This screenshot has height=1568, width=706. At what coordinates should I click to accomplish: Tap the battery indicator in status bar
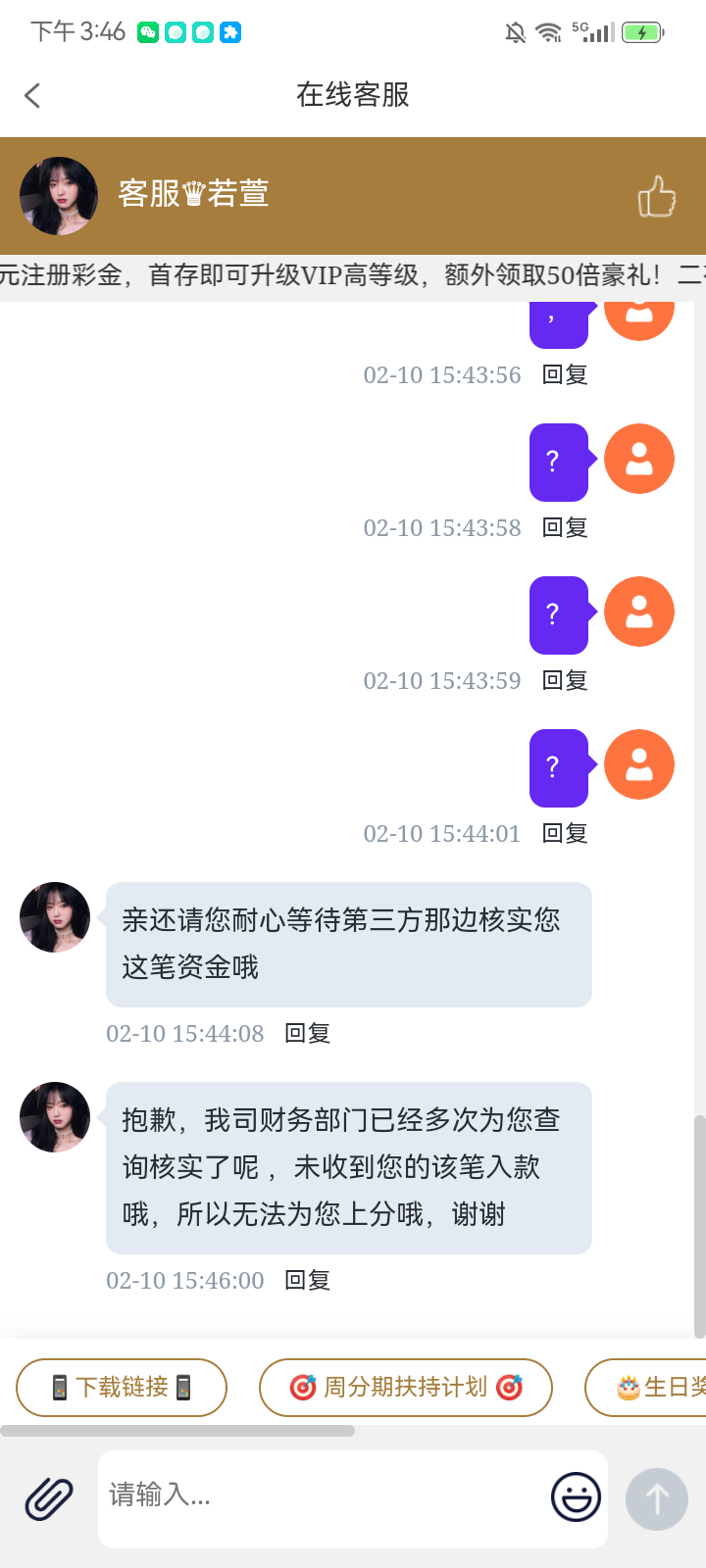tap(642, 30)
